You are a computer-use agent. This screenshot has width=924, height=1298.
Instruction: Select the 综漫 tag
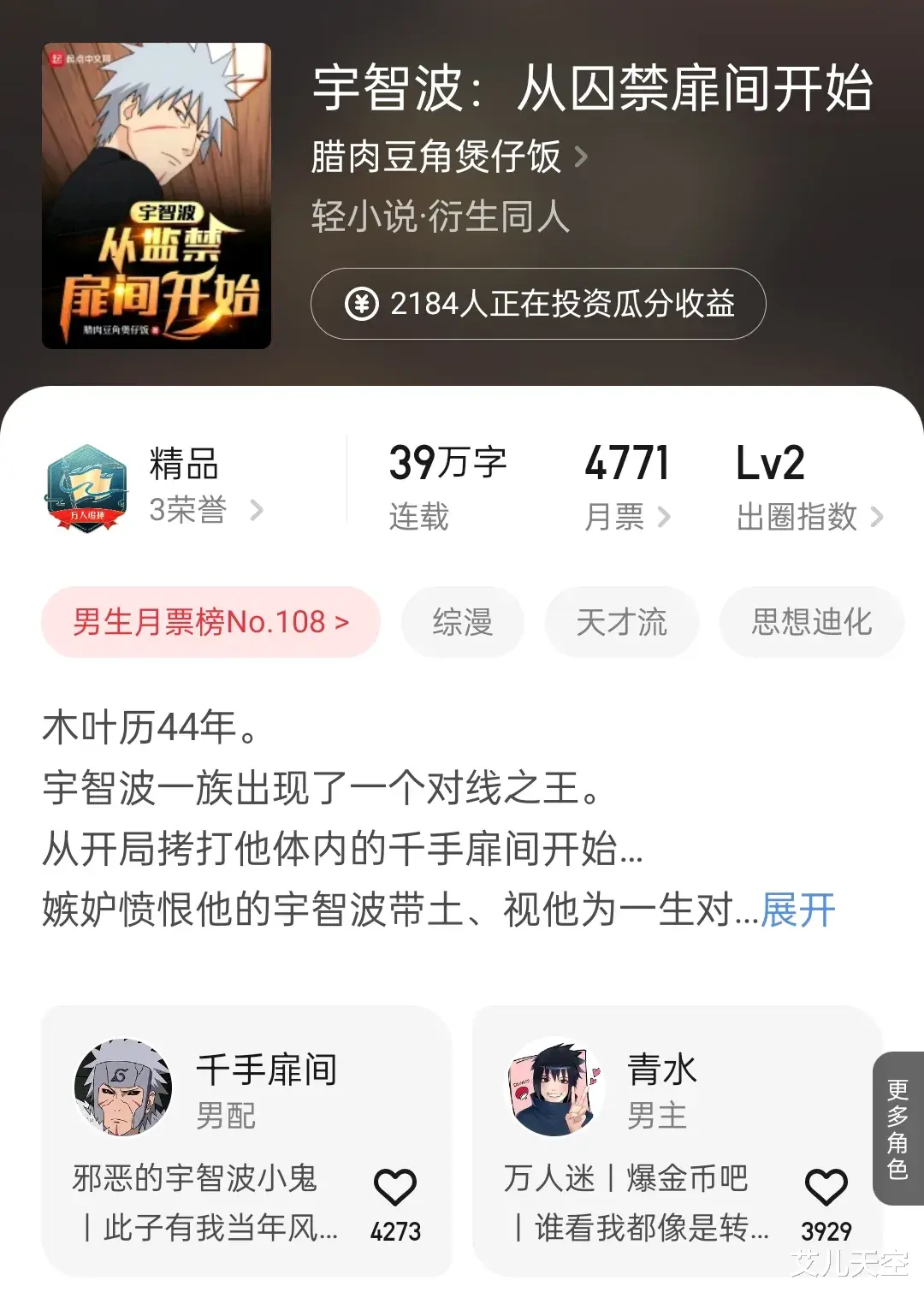pos(462,622)
